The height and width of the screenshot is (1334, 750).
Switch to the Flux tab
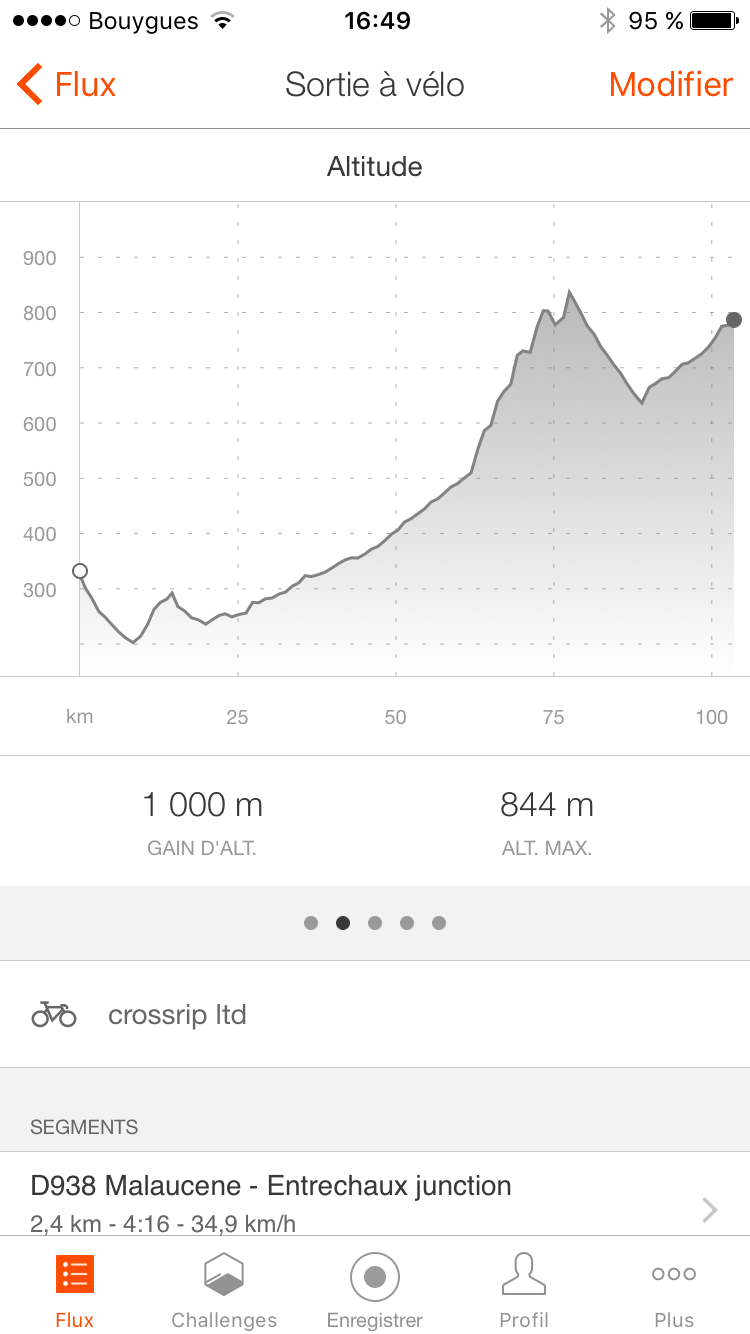(75, 1290)
